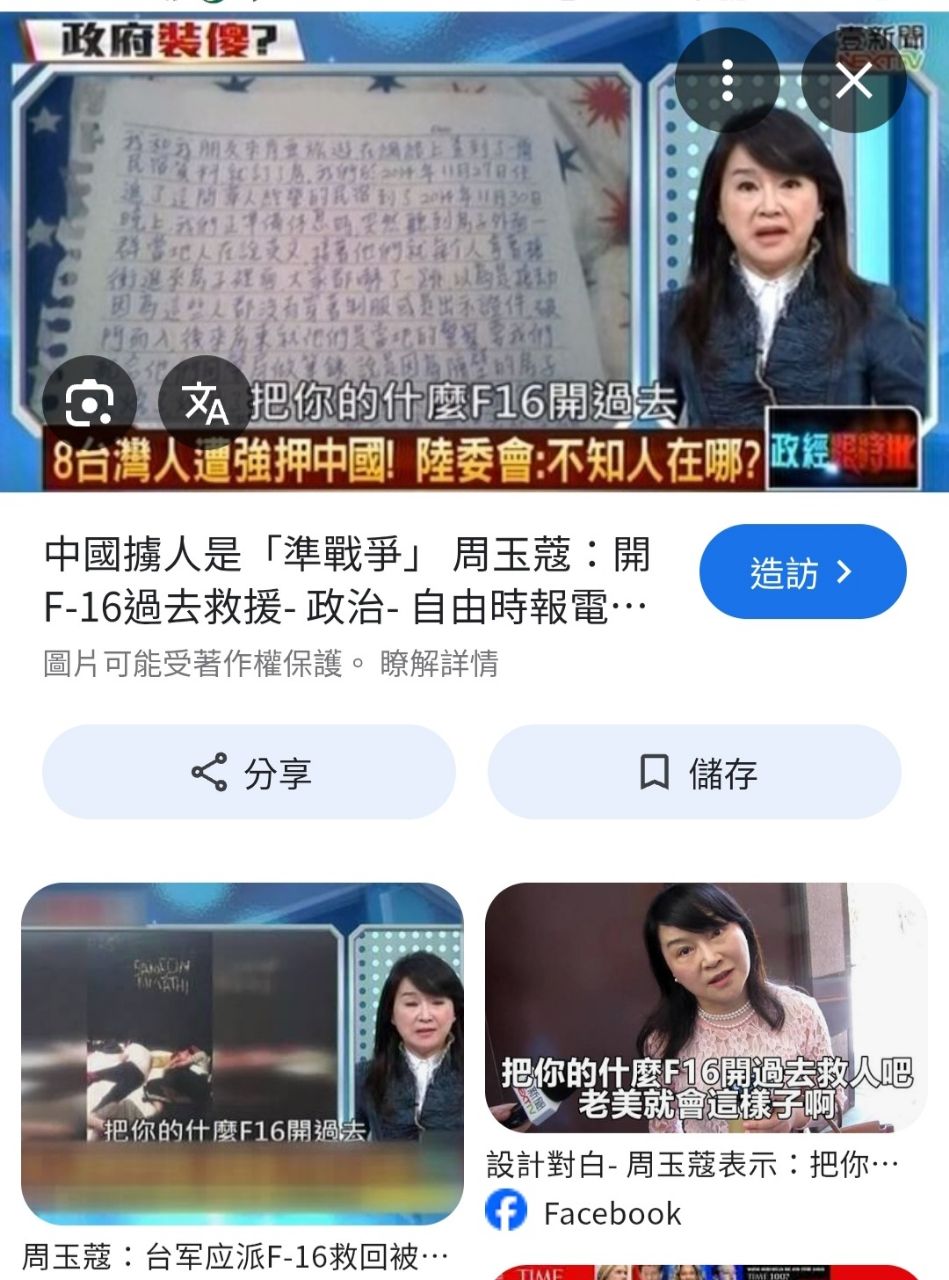Close the image viewer

pos(854,80)
